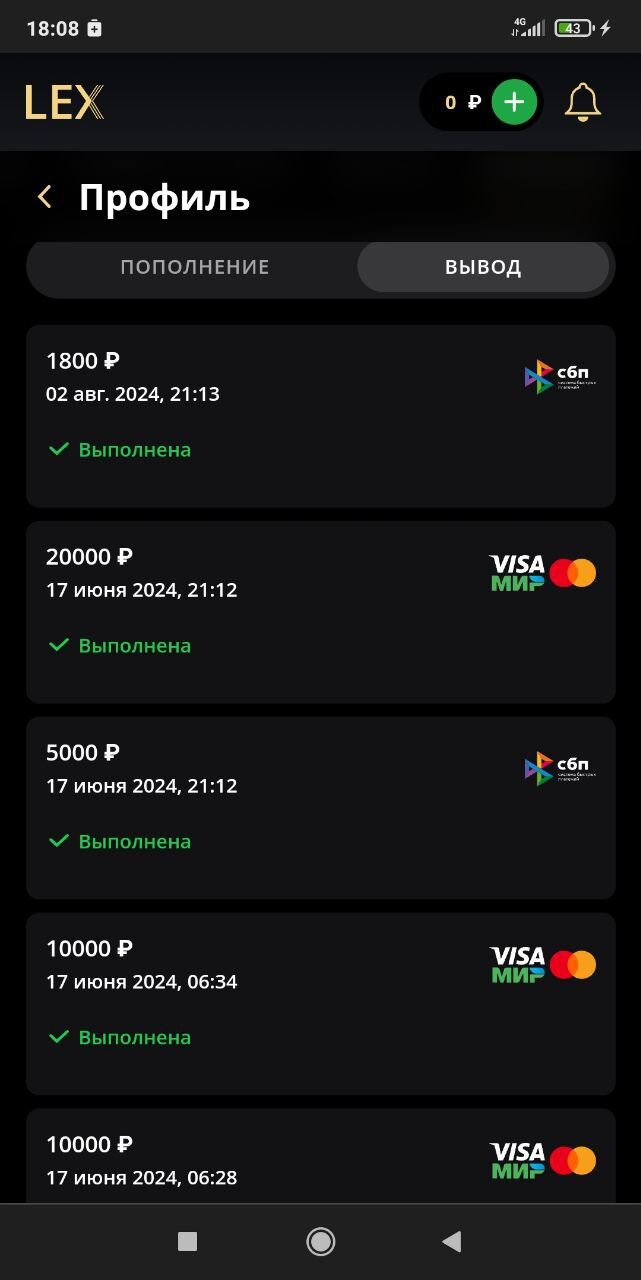Tap the green plus to add funds
The width and height of the screenshot is (641, 1280).
tap(514, 102)
